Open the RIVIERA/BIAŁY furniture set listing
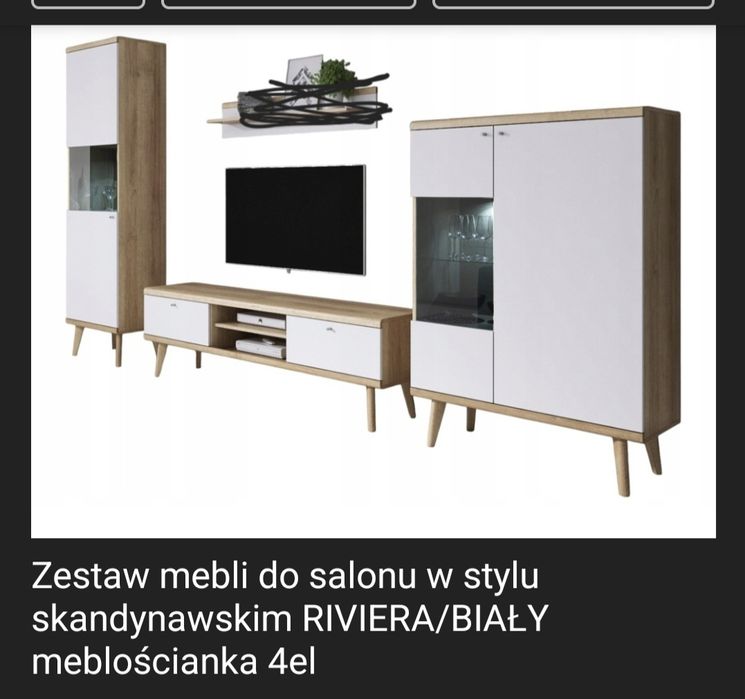This screenshot has height=699, width=745. click(290, 619)
